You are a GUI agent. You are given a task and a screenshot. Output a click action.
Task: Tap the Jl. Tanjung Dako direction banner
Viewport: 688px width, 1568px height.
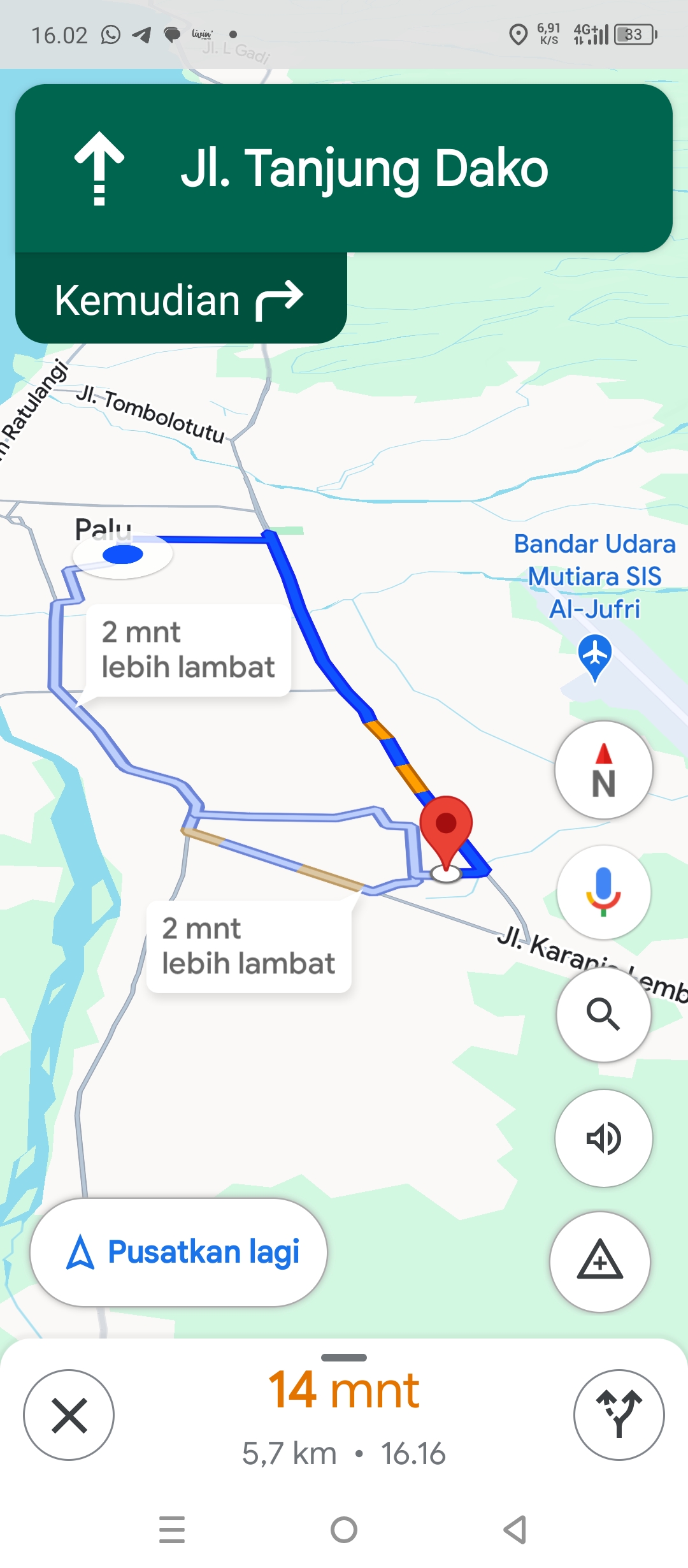tap(344, 168)
